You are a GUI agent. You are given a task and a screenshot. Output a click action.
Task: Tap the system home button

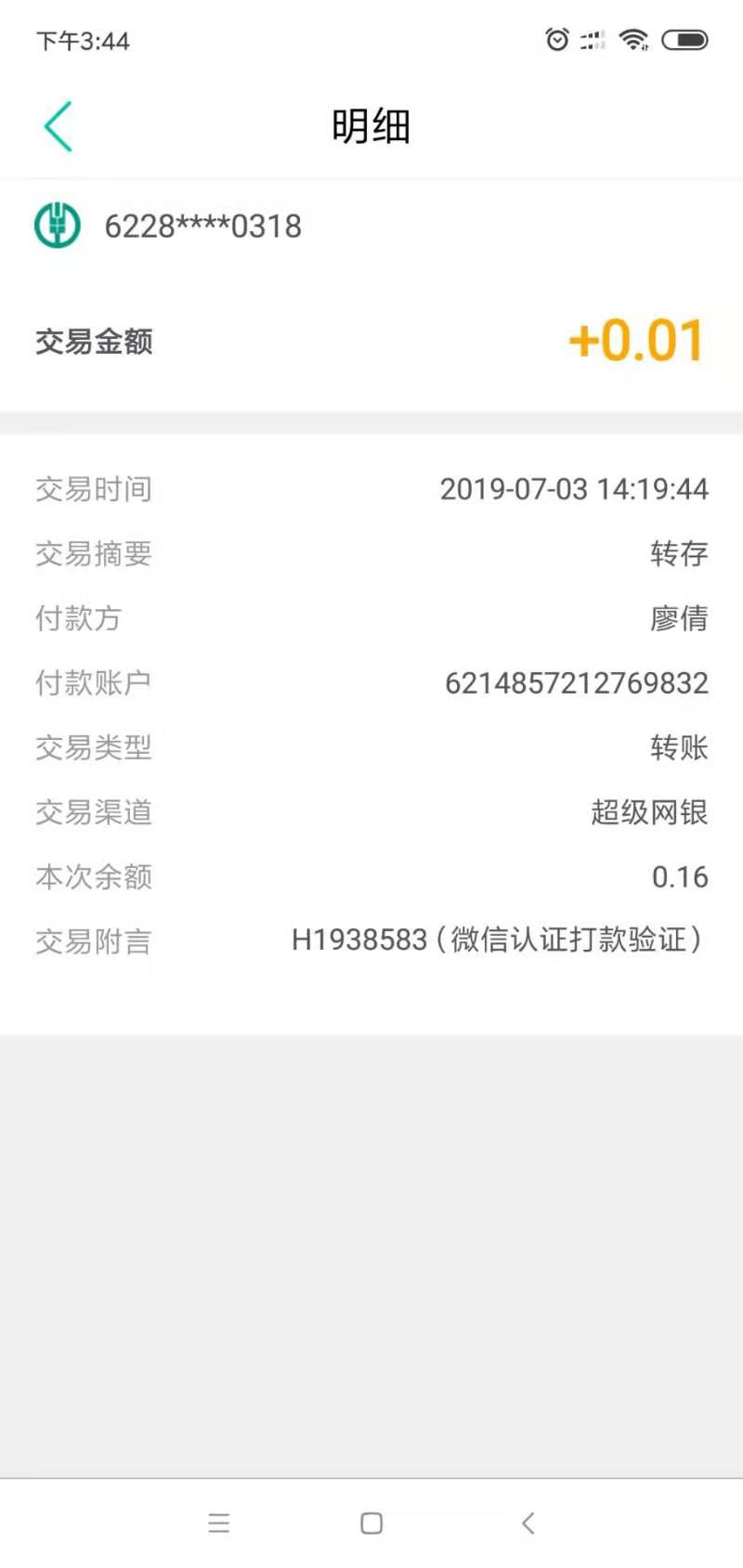point(371,1523)
